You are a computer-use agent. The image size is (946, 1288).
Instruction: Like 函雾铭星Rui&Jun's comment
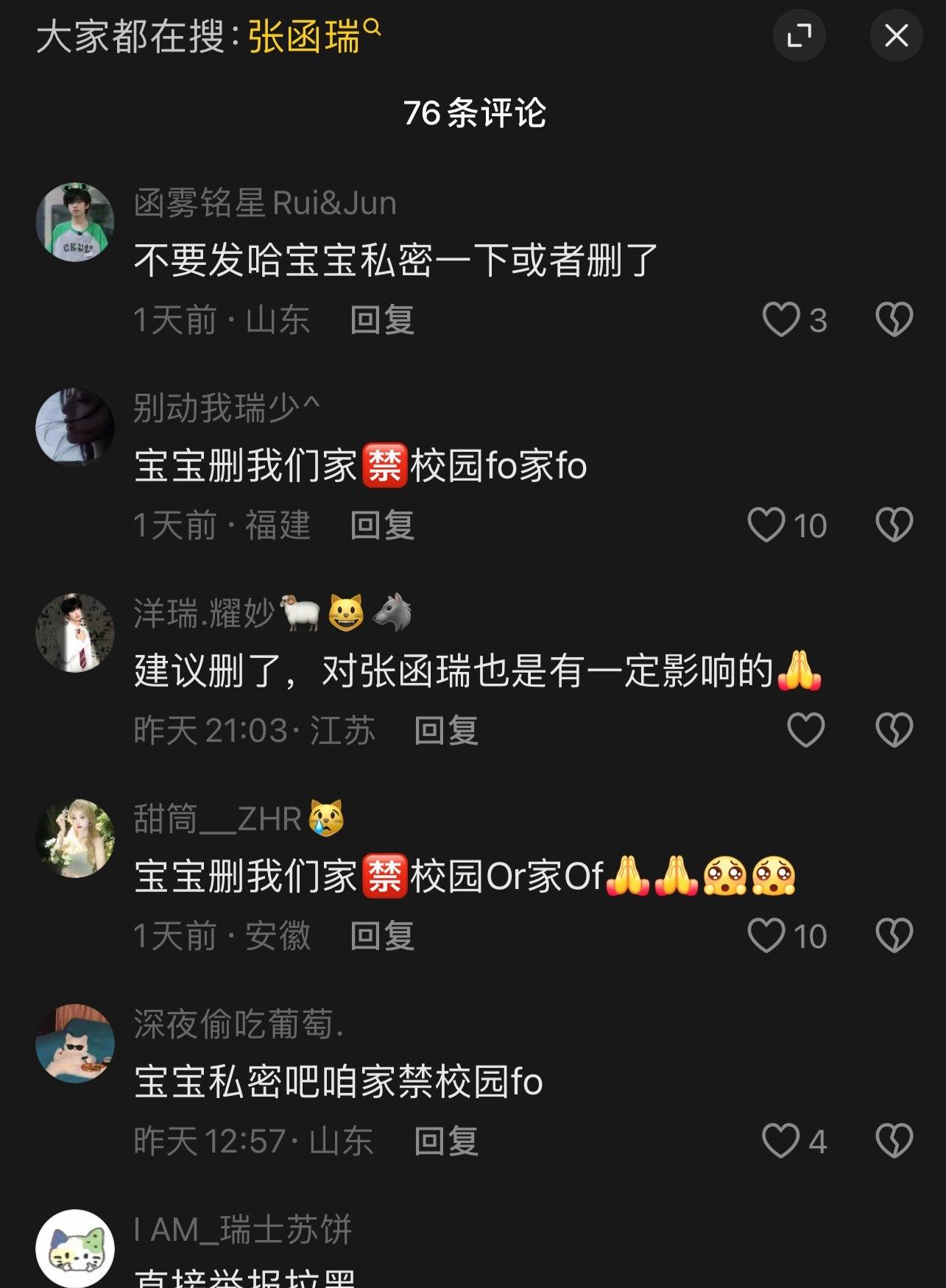point(780,319)
